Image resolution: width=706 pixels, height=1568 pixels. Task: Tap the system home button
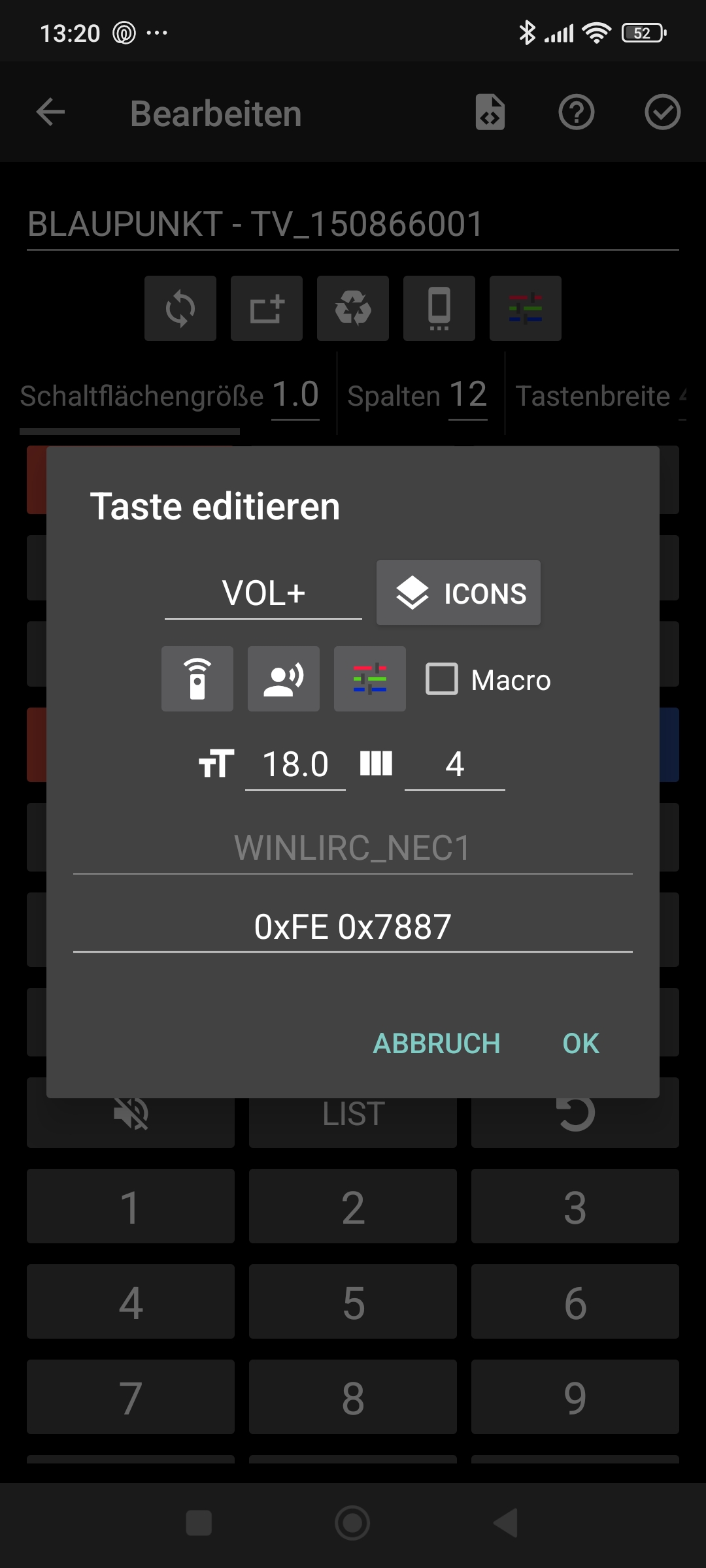(352, 1523)
